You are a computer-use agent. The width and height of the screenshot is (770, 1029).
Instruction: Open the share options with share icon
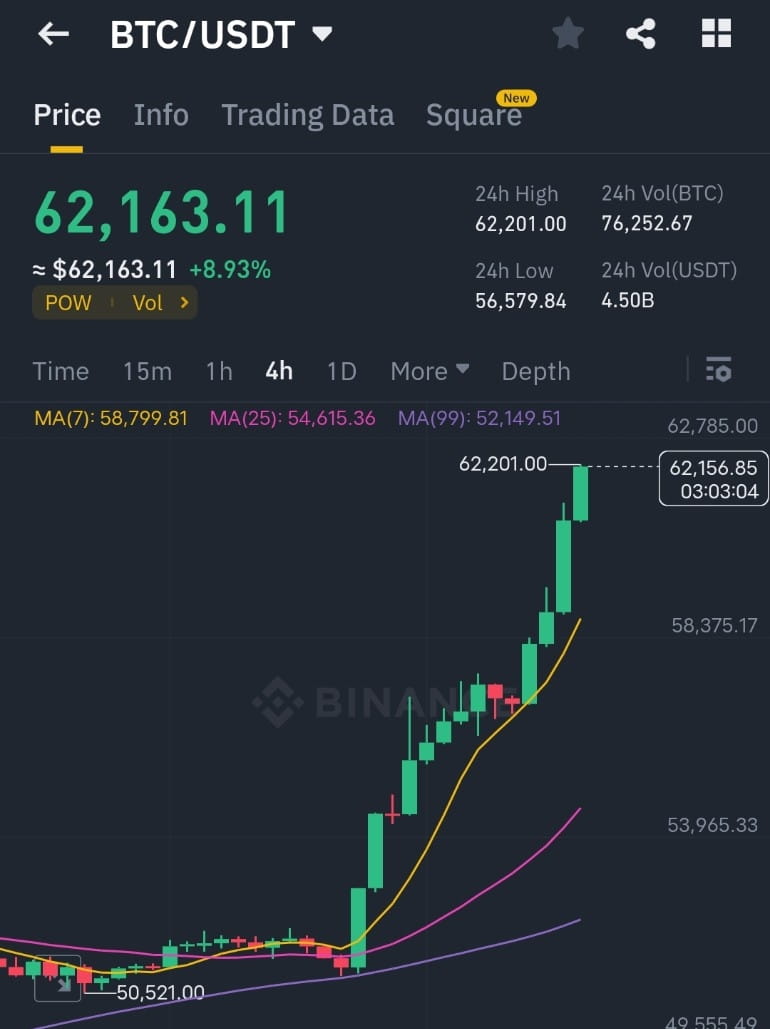tap(641, 33)
